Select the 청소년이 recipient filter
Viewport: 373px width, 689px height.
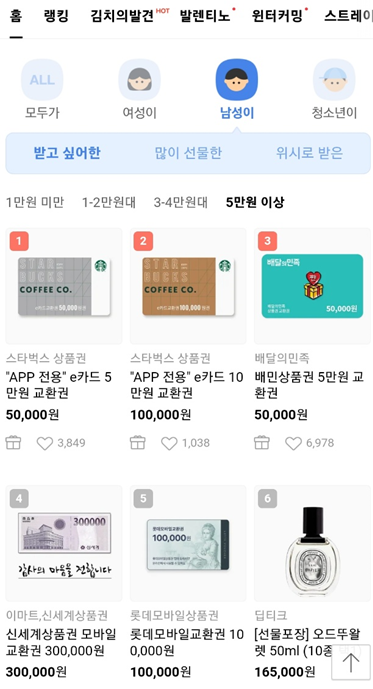pos(334,89)
